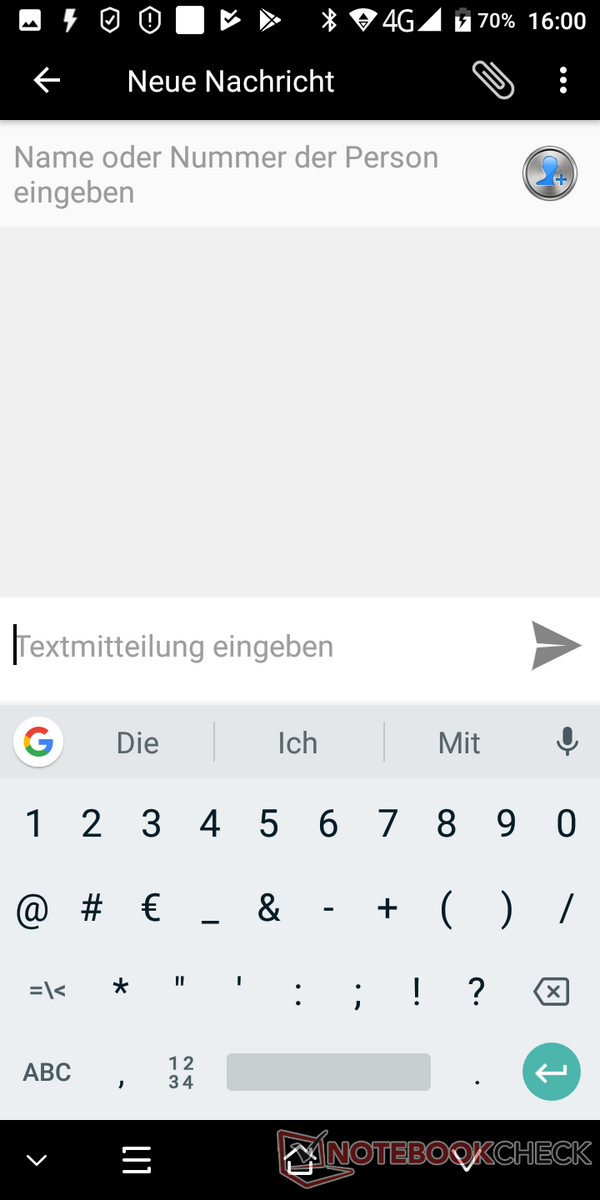
Task: Type the € symbol key
Action: coord(151,909)
